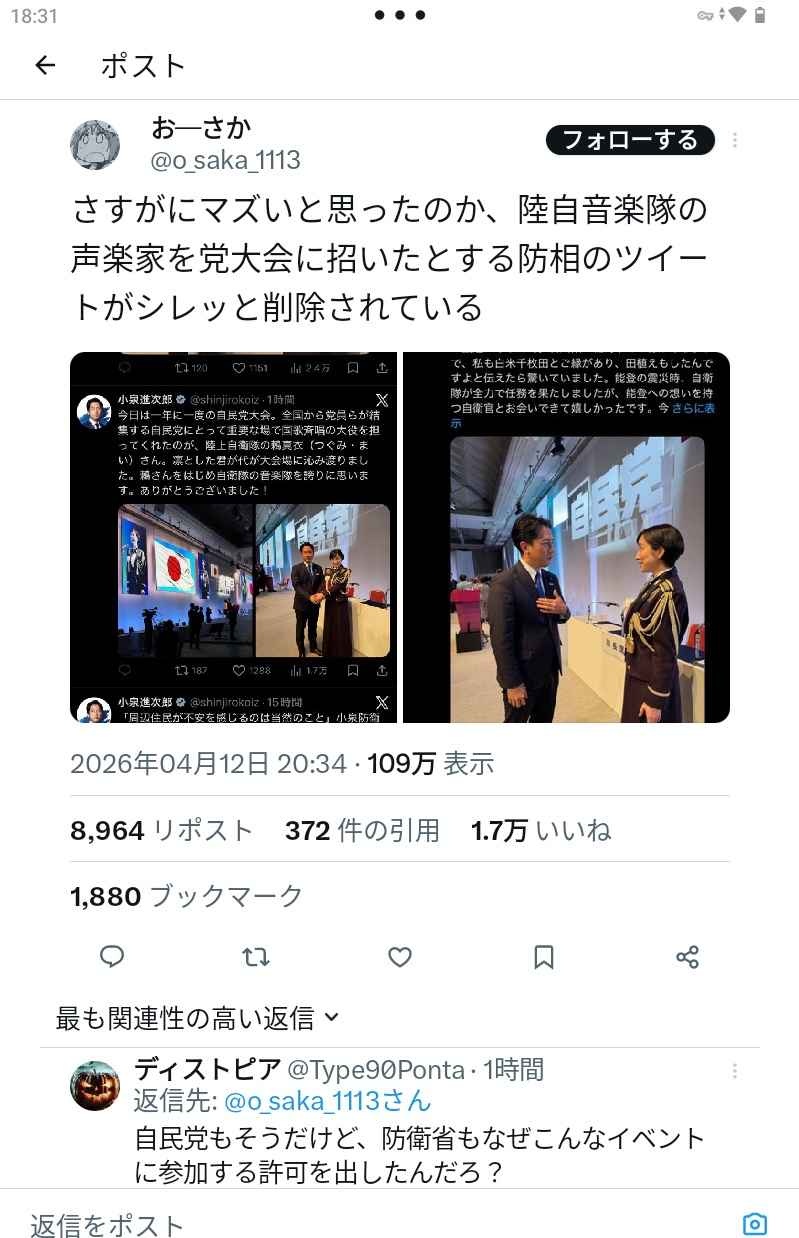The image size is (799, 1238).
Task: Open overflow menu on ディストピア's reply
Action: (x=735, y=1071)
